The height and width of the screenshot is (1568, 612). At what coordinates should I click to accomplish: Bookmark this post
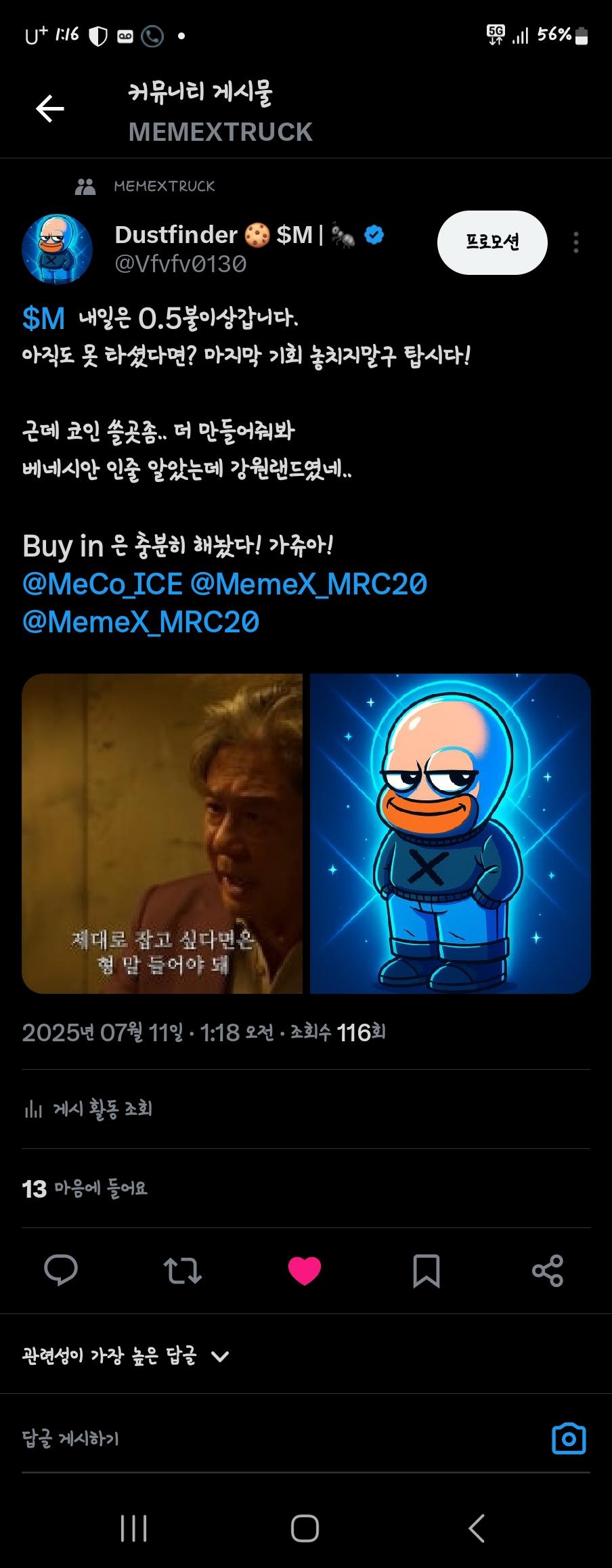[x=426, y=1270]
